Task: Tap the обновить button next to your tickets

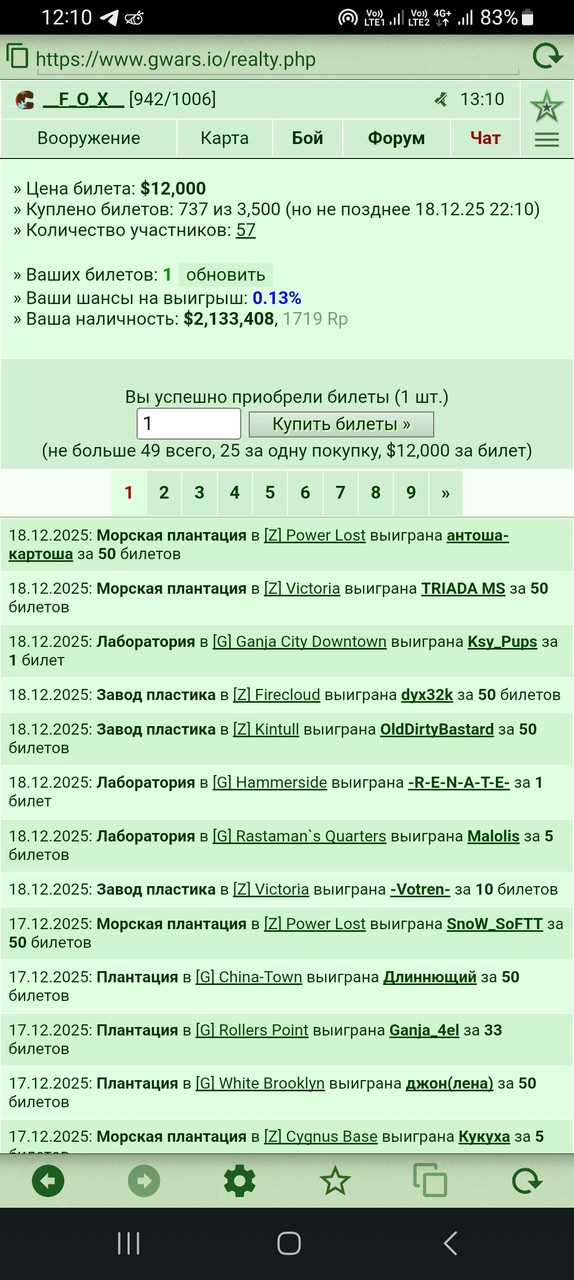Action: click(x=226, y=275)
